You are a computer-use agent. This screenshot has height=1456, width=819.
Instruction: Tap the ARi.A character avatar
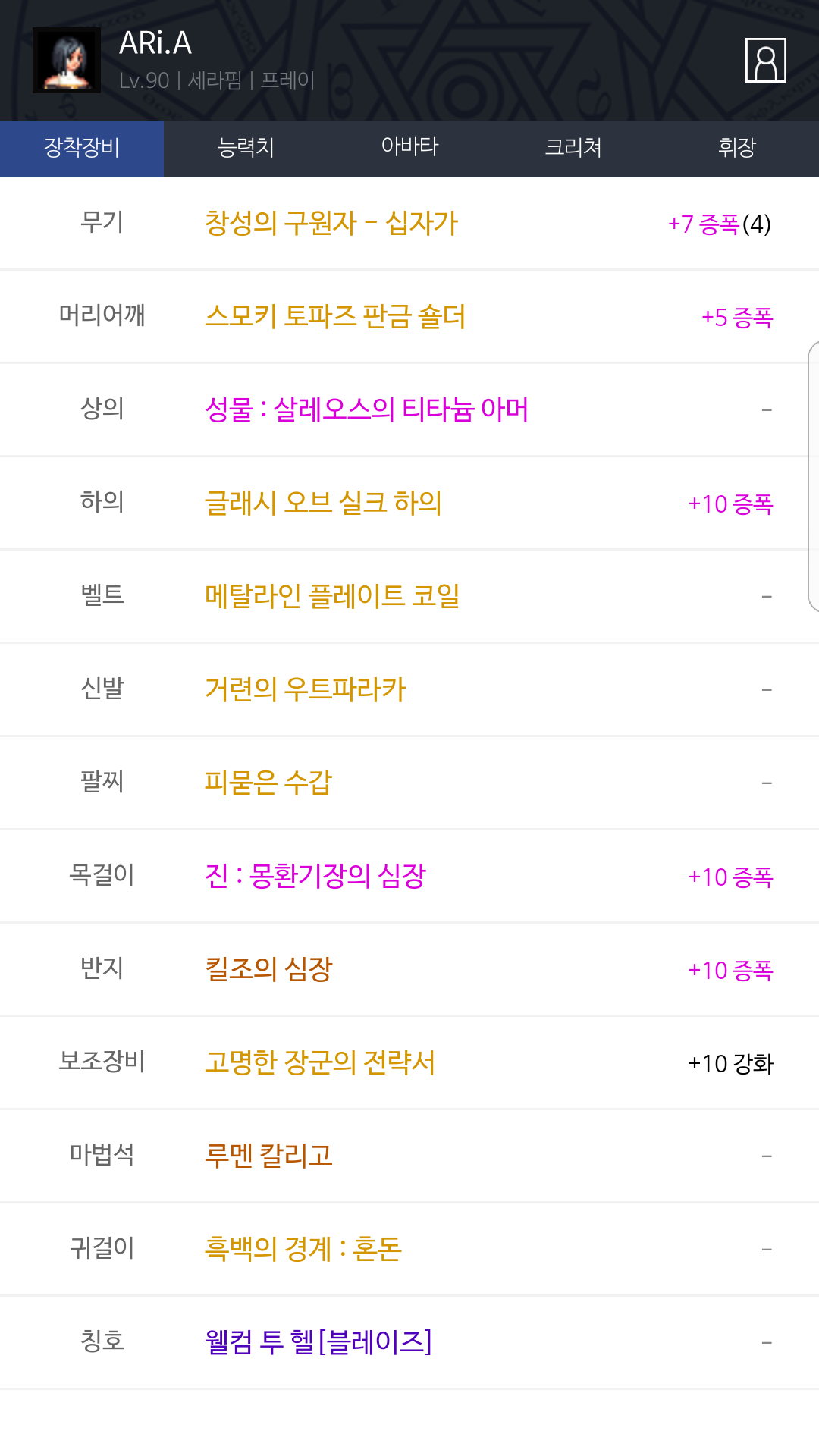click(67, 61)
